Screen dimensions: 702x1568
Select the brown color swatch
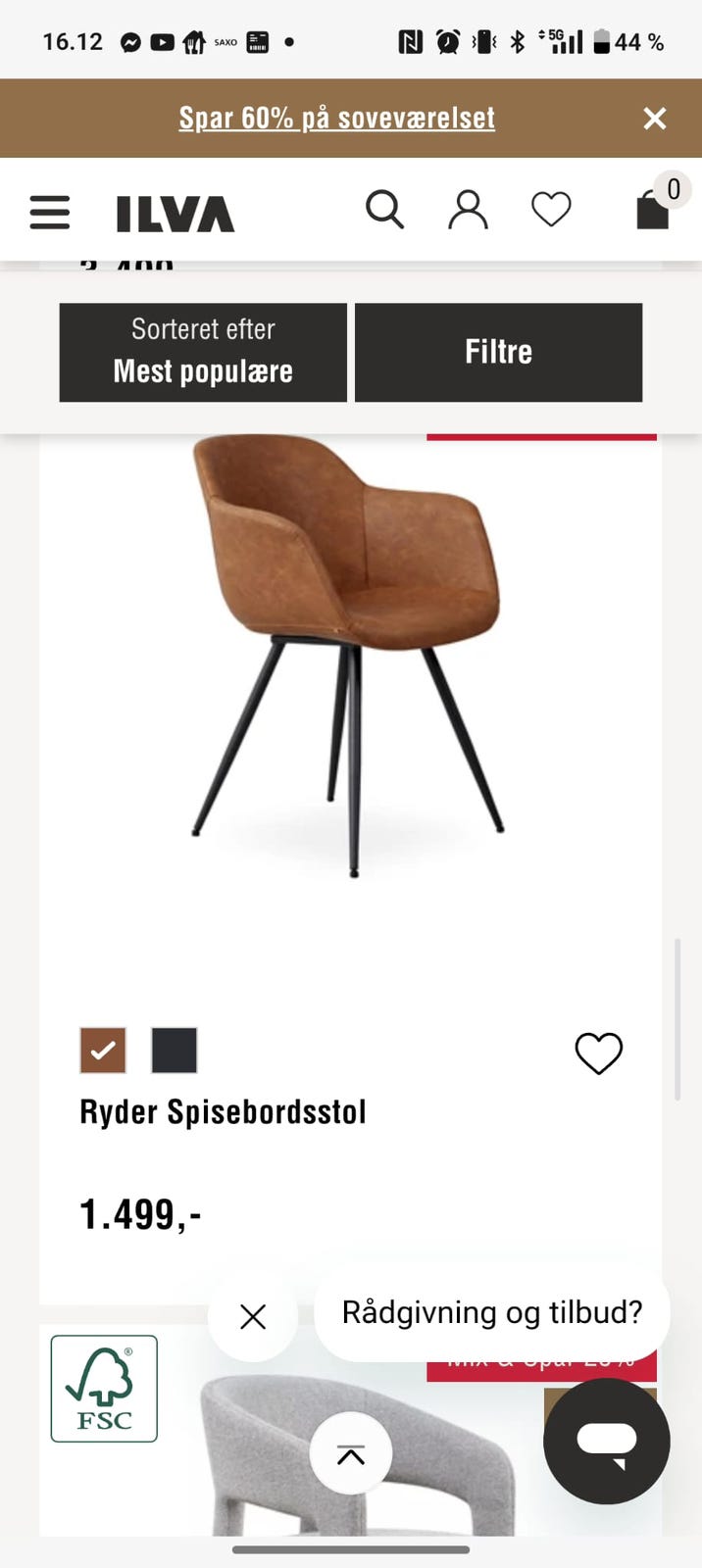[103, 1051]
